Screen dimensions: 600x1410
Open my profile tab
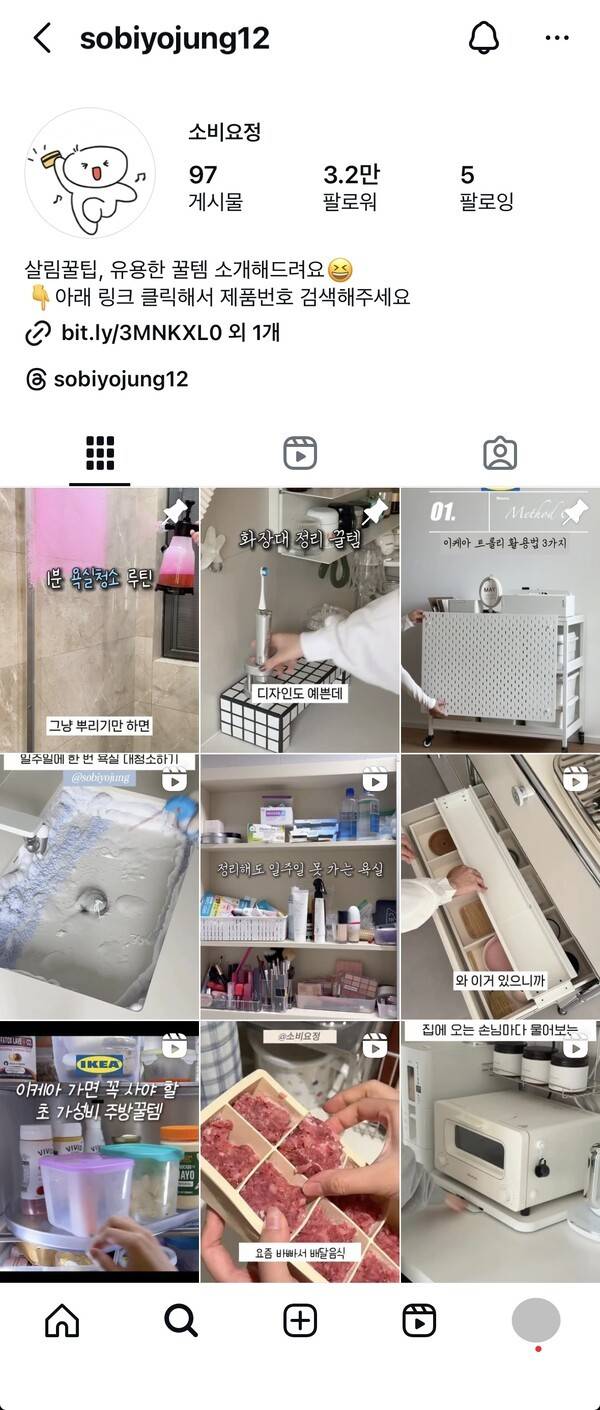coord(536,1321)
